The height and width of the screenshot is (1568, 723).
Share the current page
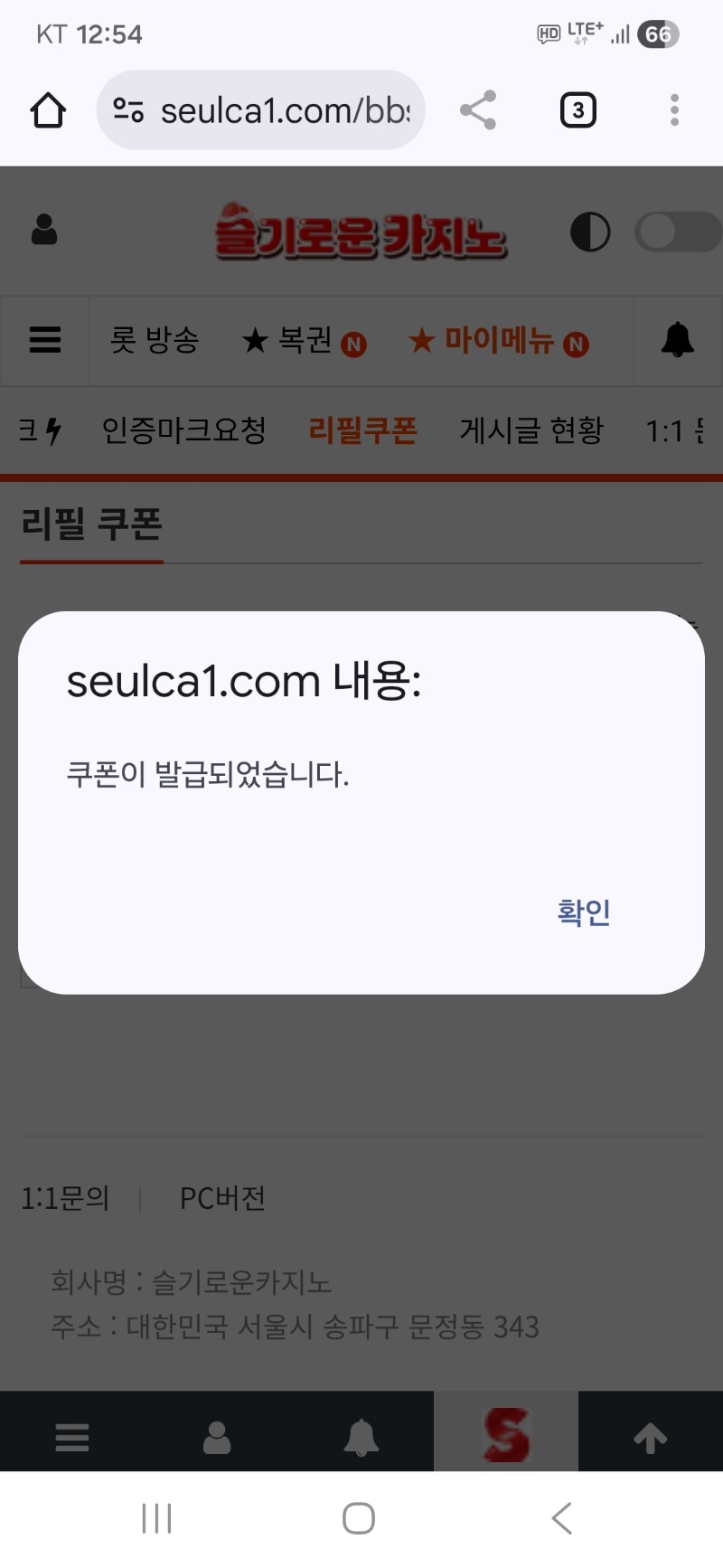click(x=478, y=110)
